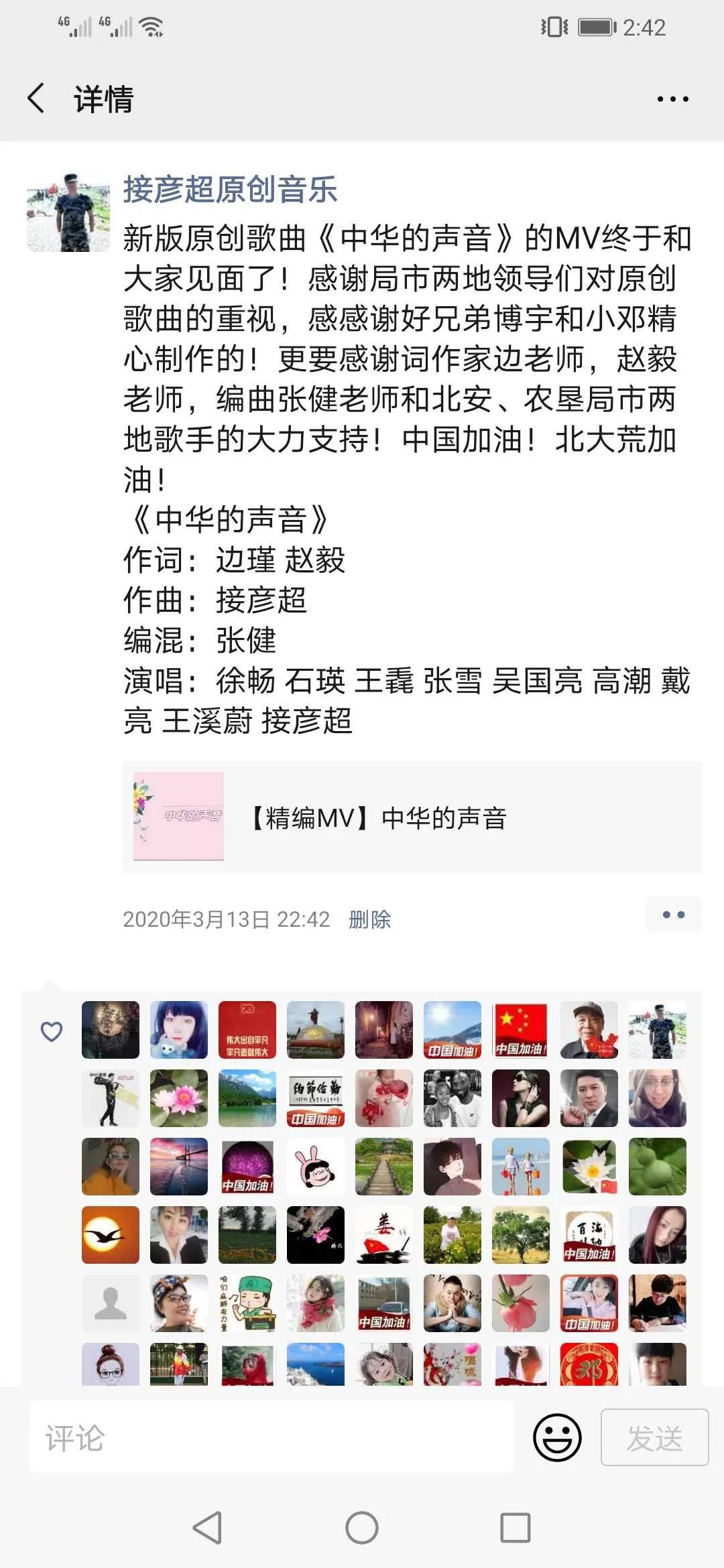Open the default gray silhouette liker avatar
Viewport: 724px width, 1568px height.
point(111,1303)
